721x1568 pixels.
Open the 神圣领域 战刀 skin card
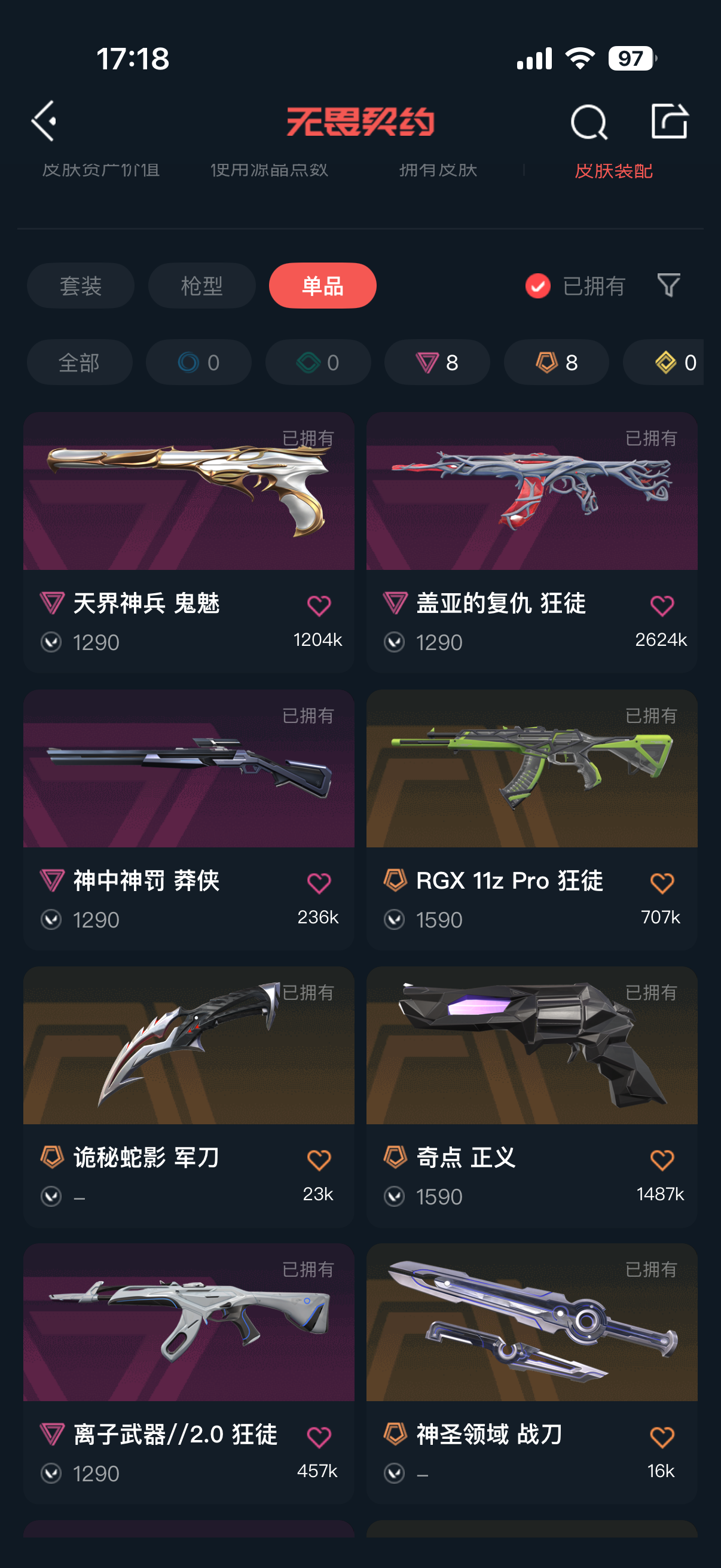click(531, 1373)
